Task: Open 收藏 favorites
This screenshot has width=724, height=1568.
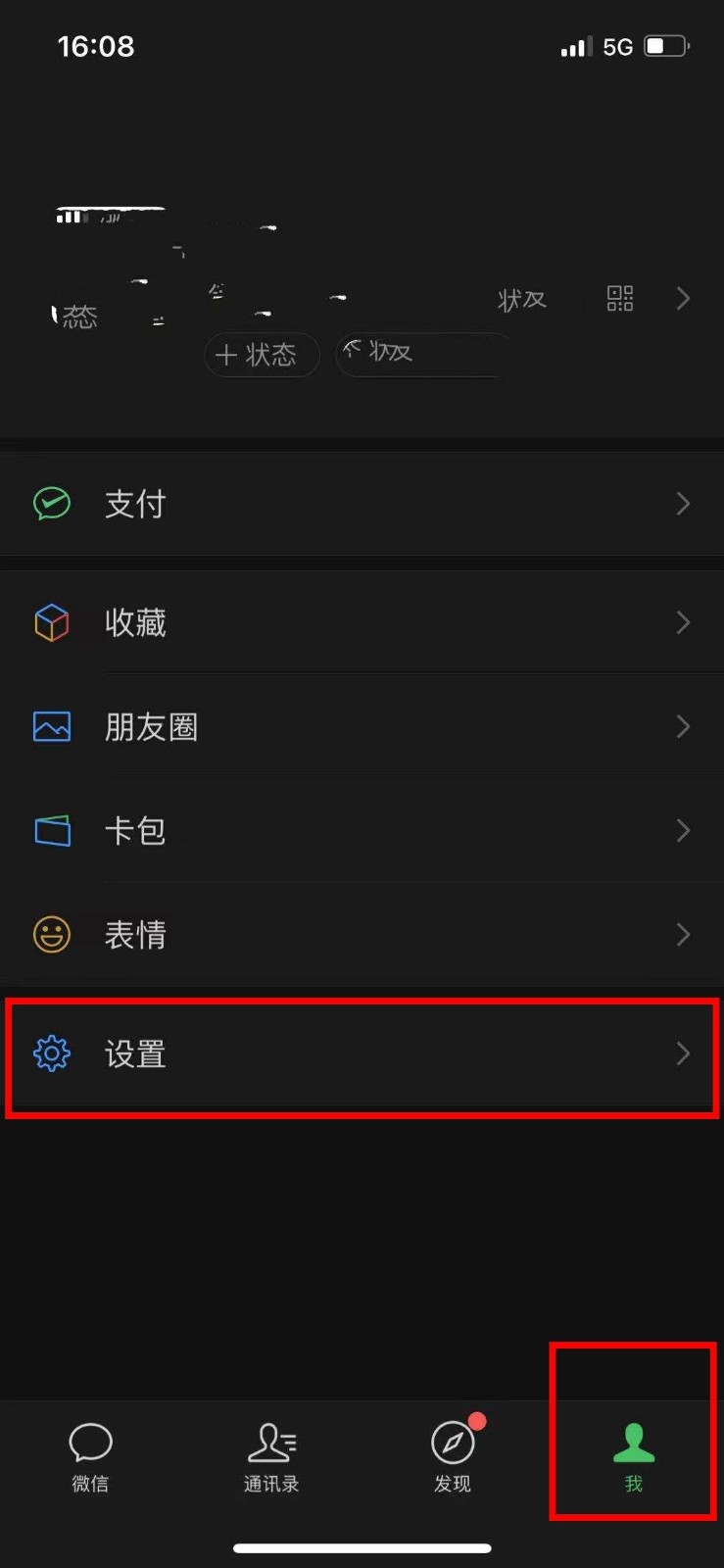Action: tap(362, 622)
